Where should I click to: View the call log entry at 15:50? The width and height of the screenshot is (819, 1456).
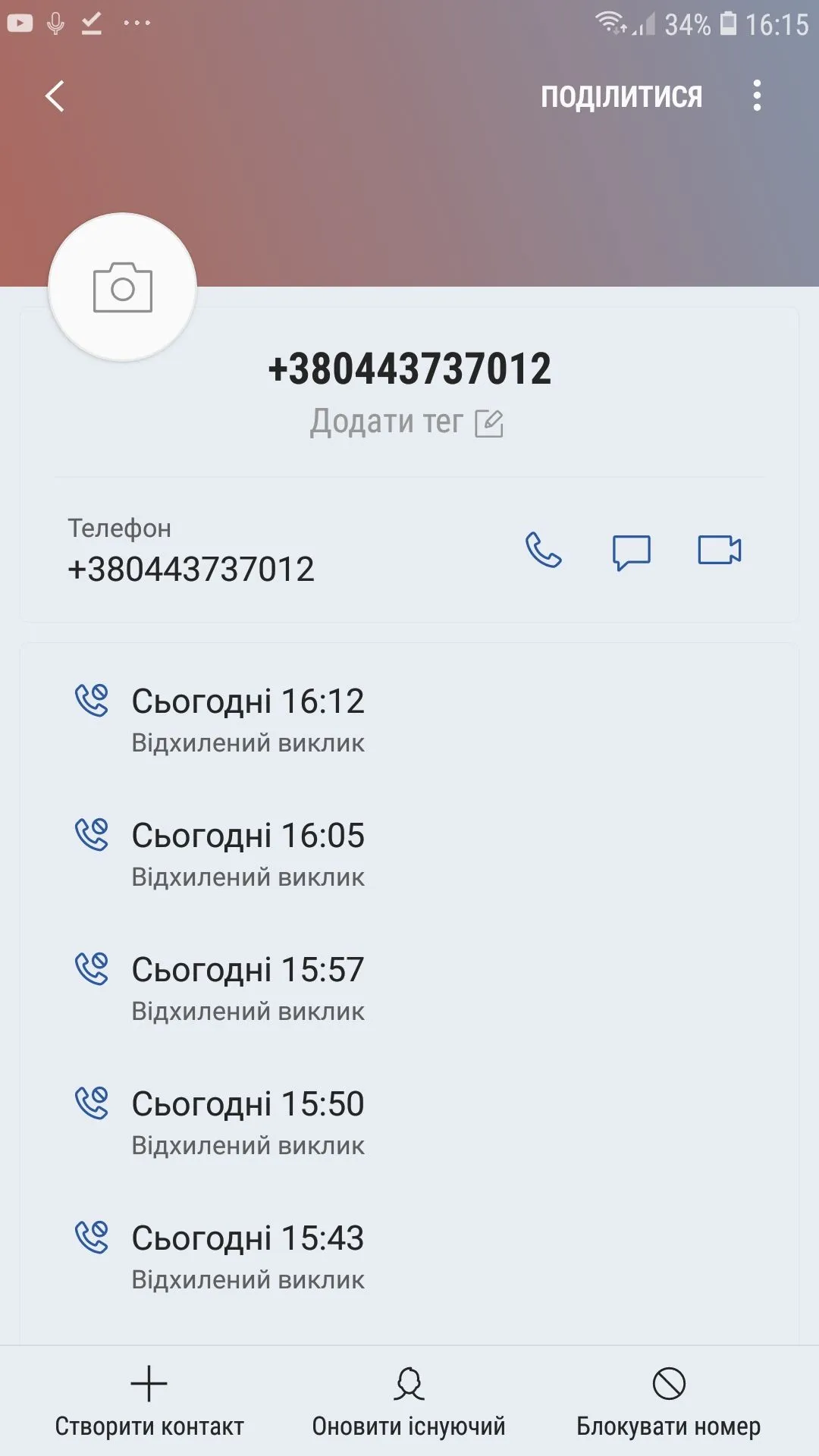[x=248, y=1122]
